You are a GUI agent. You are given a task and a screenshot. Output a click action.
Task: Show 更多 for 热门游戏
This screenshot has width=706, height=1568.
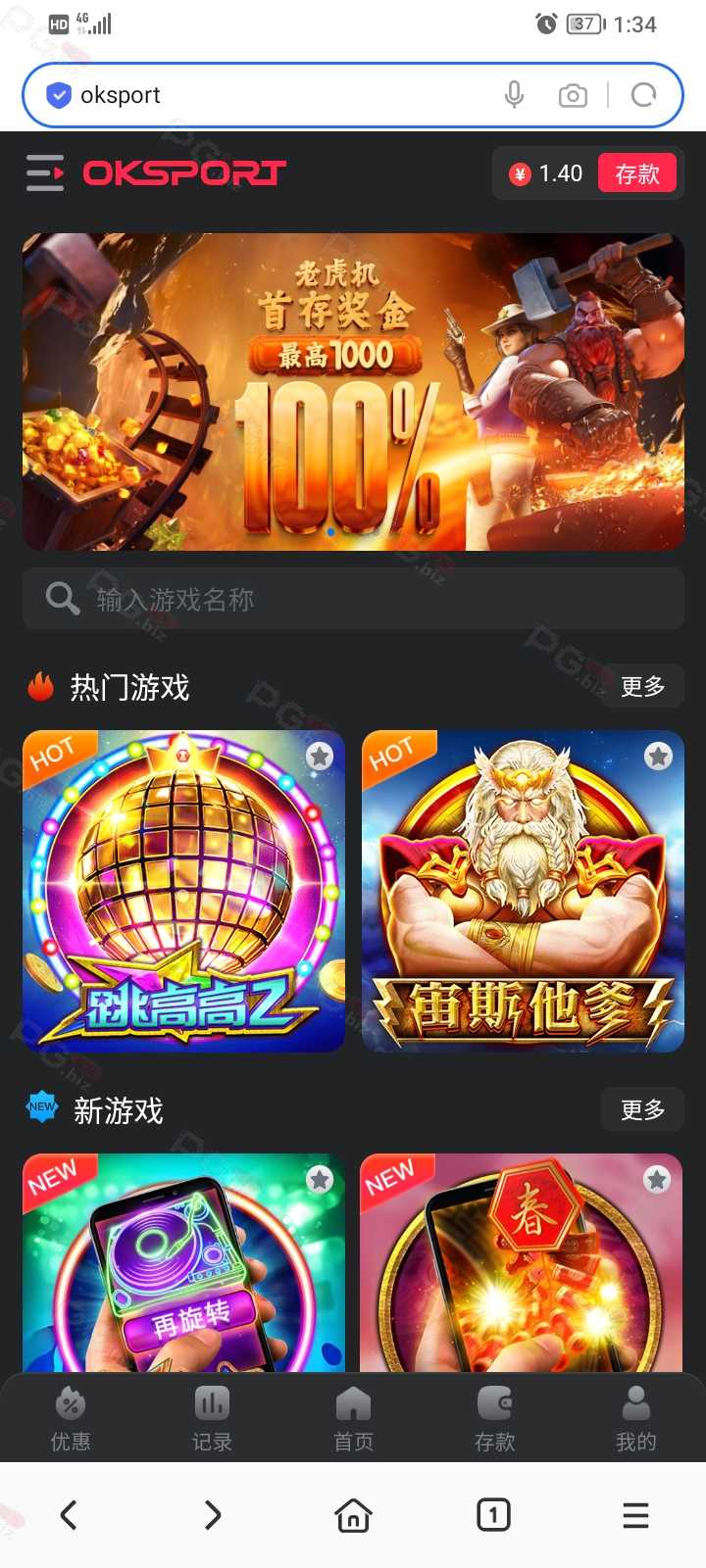pyautogui.click(x=642, y=686)
